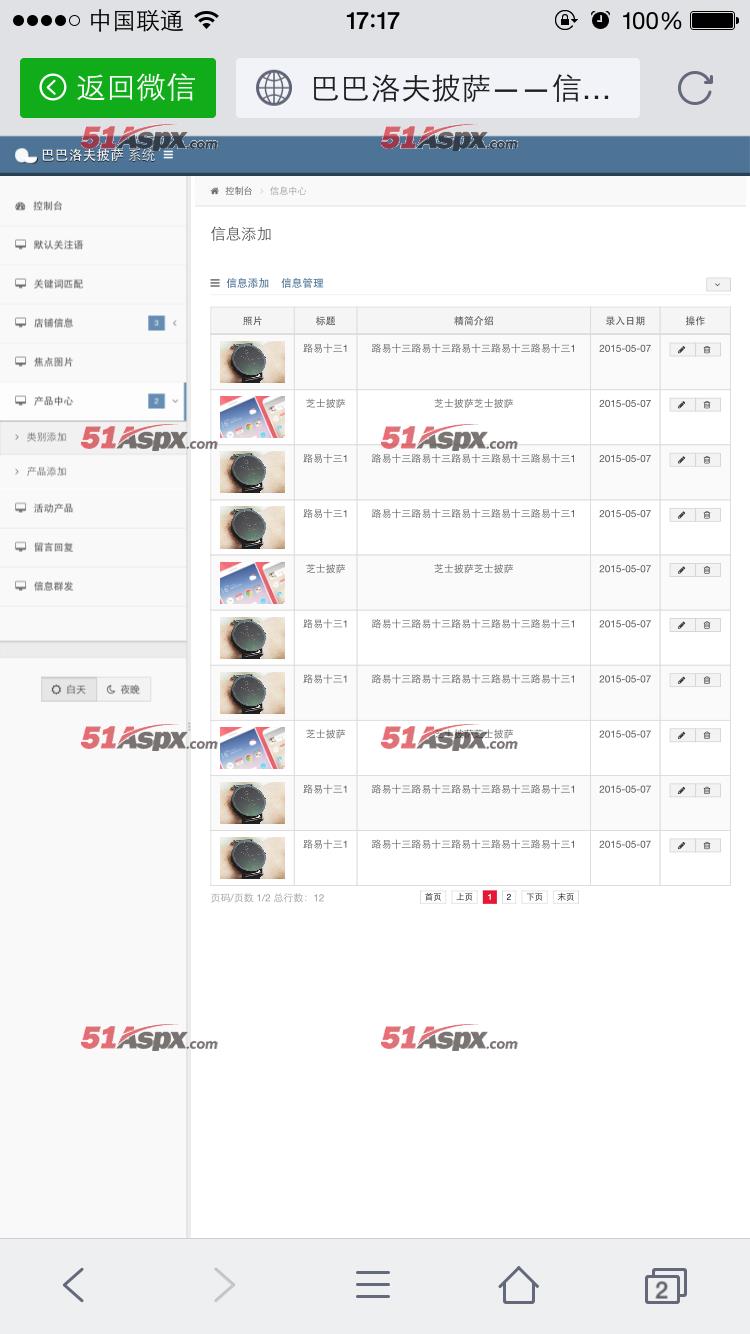Switch to the 信息管理 tab
Viewport: 750px width, 1334px height.
point(302,283)
